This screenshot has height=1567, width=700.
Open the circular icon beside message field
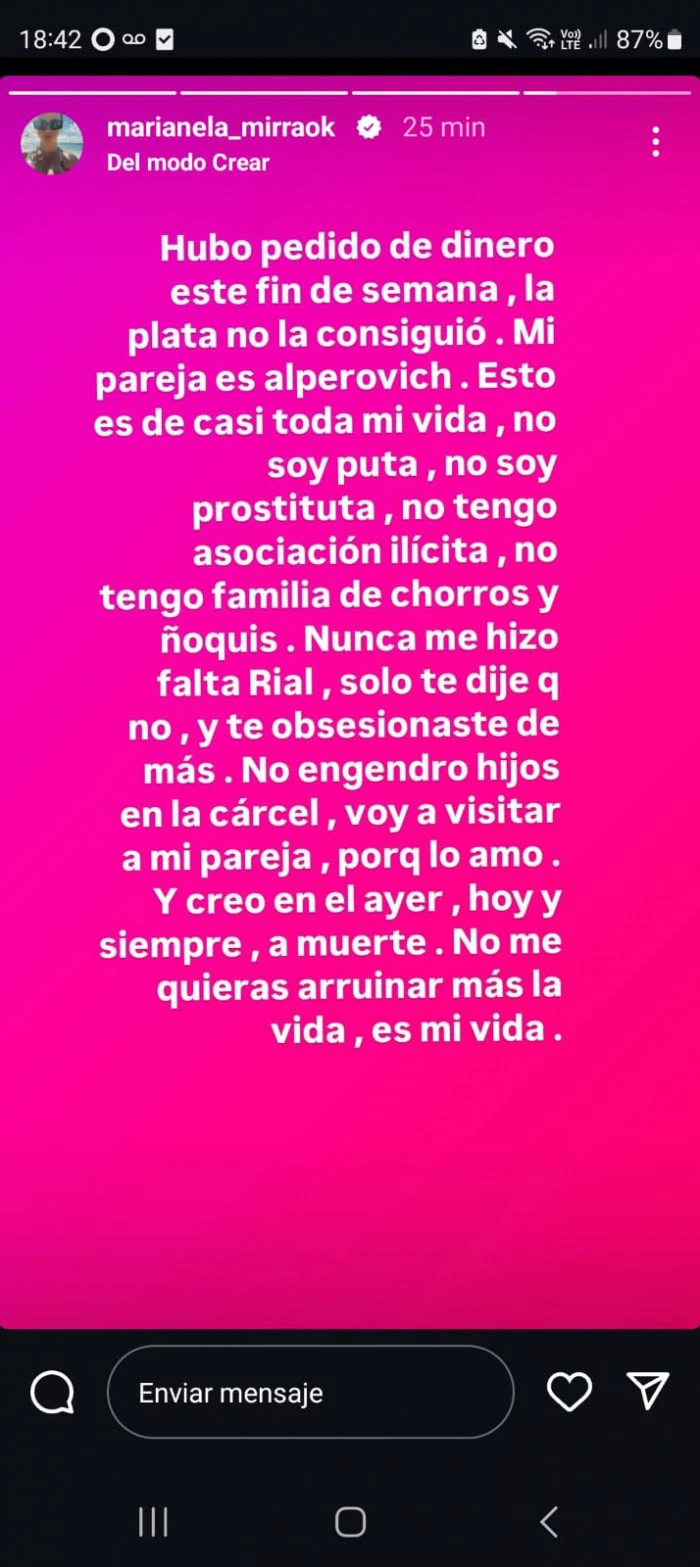coord(52,1391)
